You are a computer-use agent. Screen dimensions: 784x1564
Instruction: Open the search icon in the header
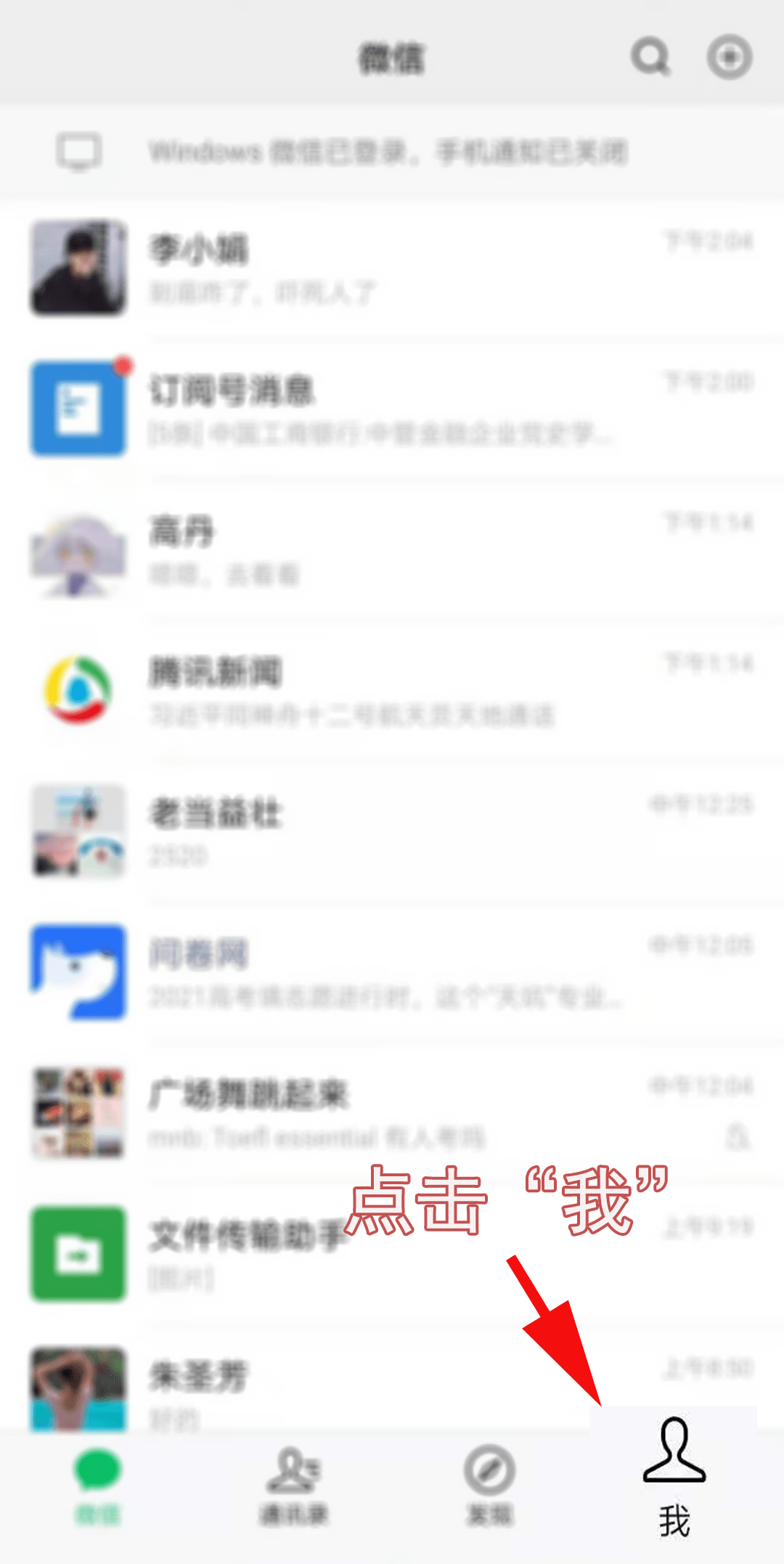(x=650, y=57)
